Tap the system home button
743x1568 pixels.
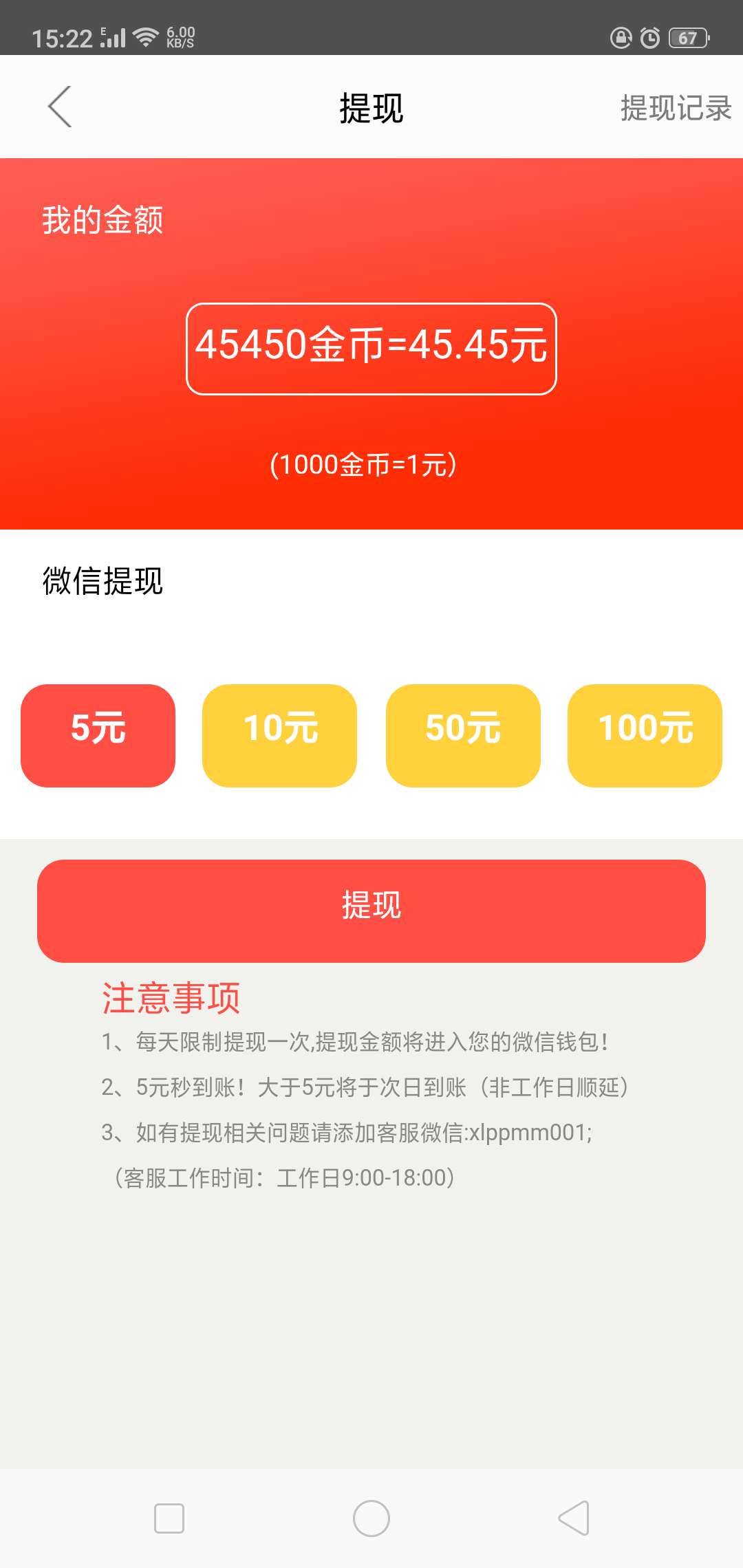[371, 1518]
